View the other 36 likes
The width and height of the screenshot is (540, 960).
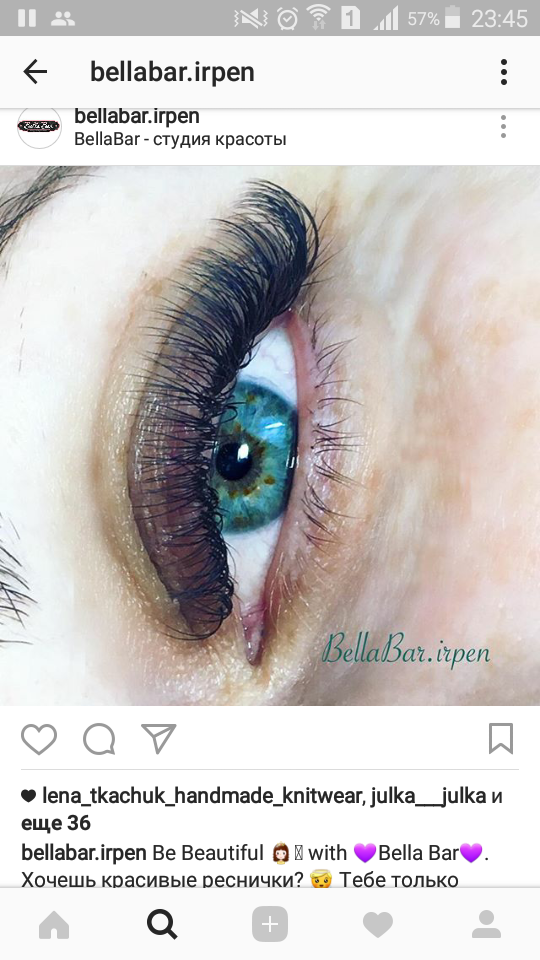56,823
